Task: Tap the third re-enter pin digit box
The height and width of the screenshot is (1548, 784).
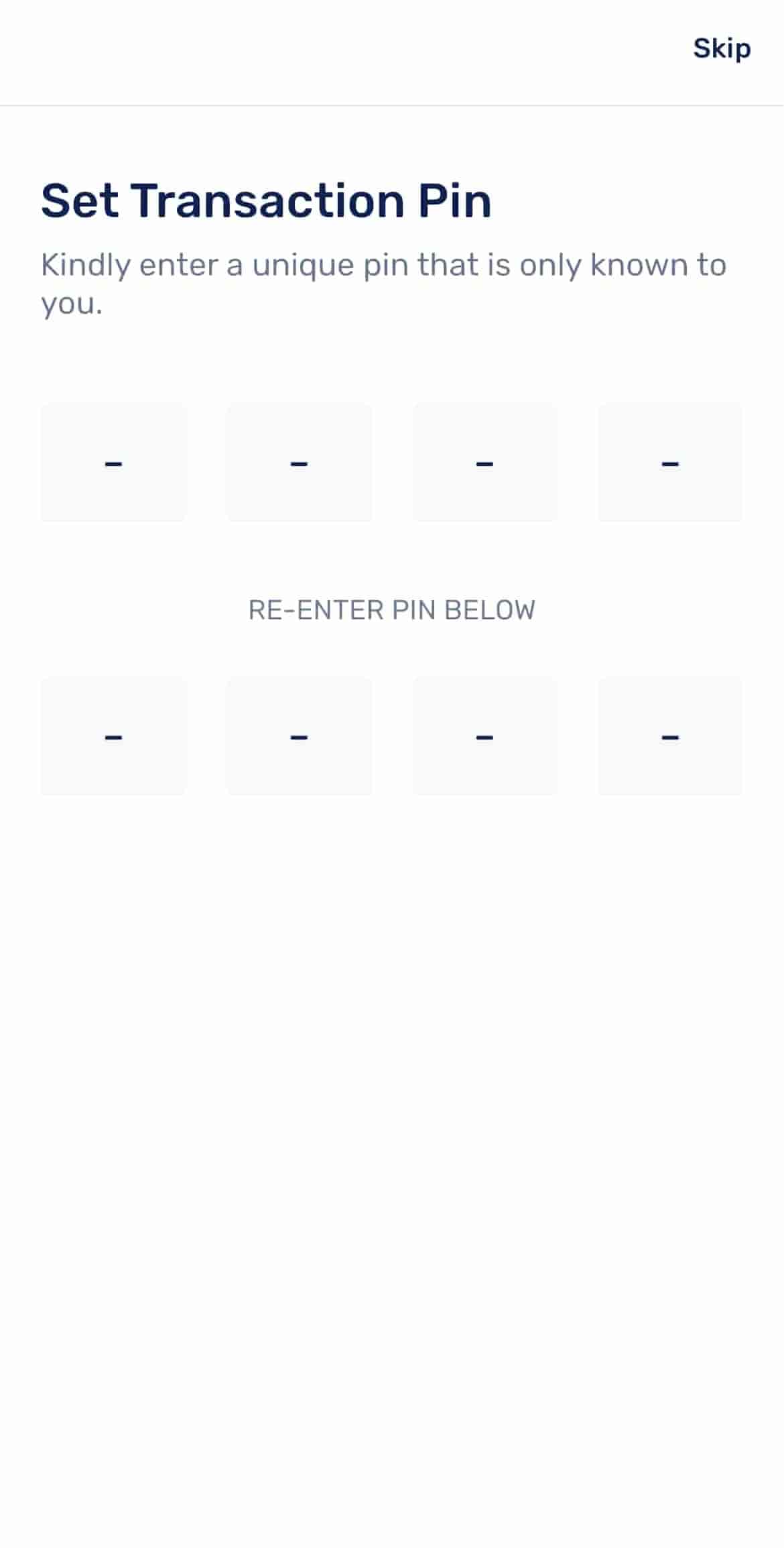Action: click(484, 735)
